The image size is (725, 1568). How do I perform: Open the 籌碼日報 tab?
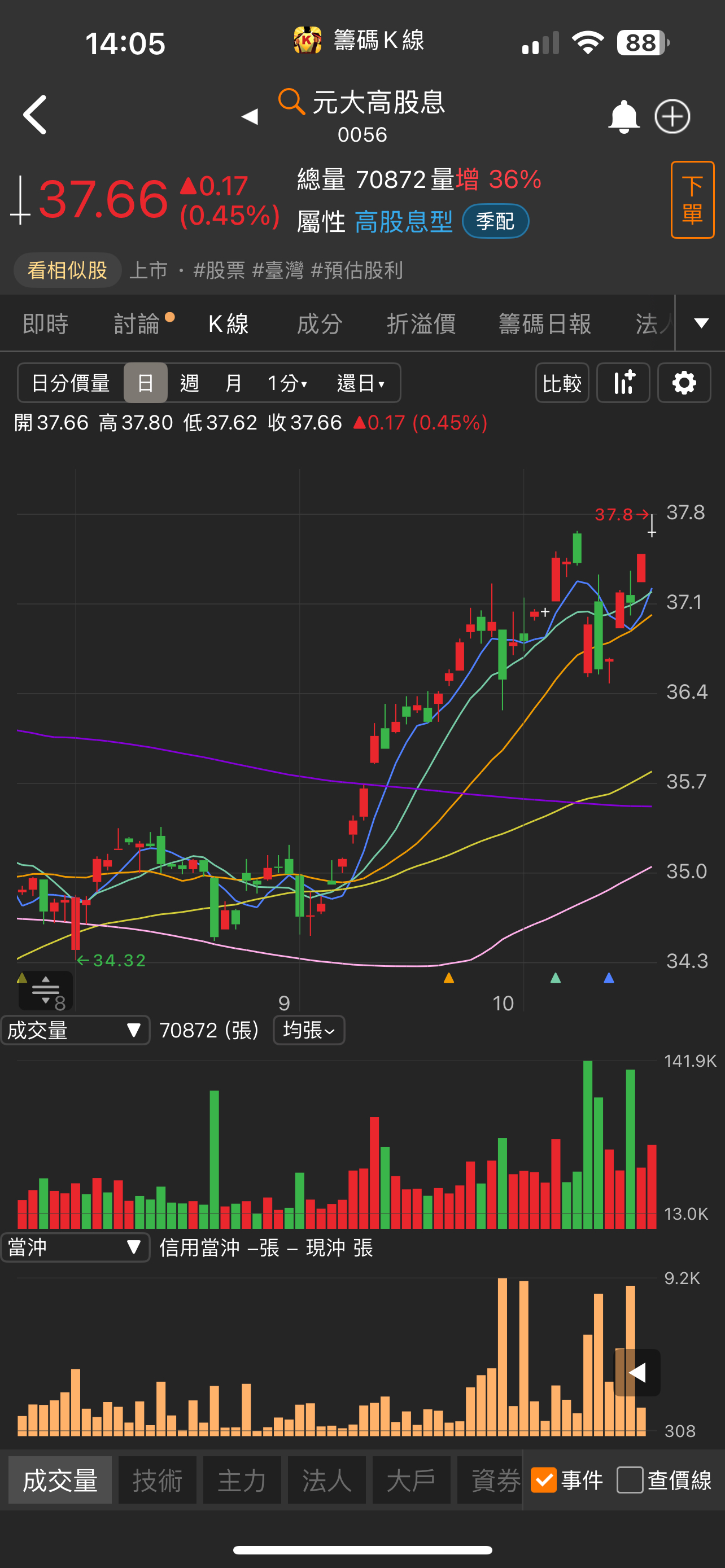pos(545,324)
